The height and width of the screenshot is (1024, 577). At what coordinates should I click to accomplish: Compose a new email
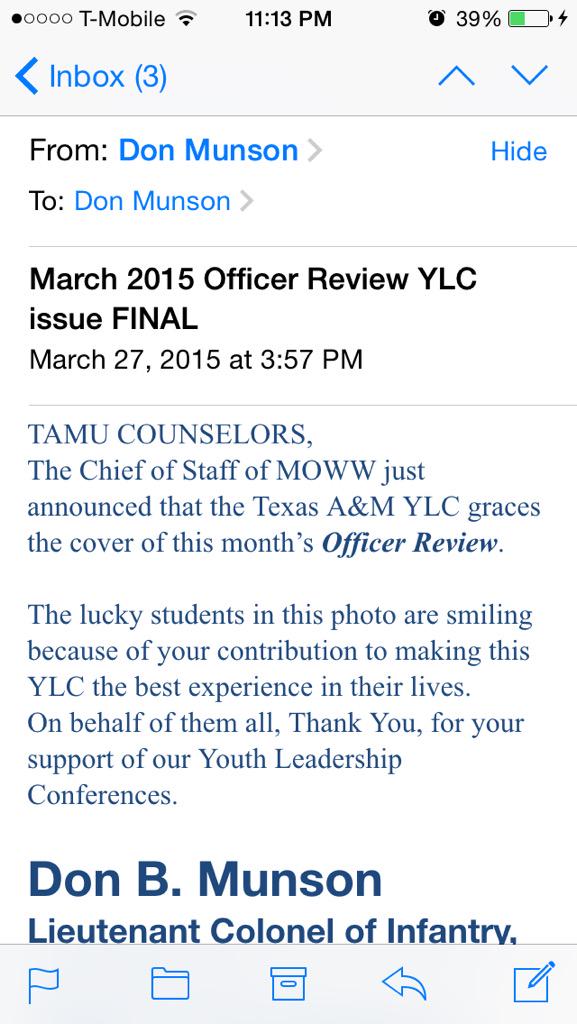tap(534, 982)
